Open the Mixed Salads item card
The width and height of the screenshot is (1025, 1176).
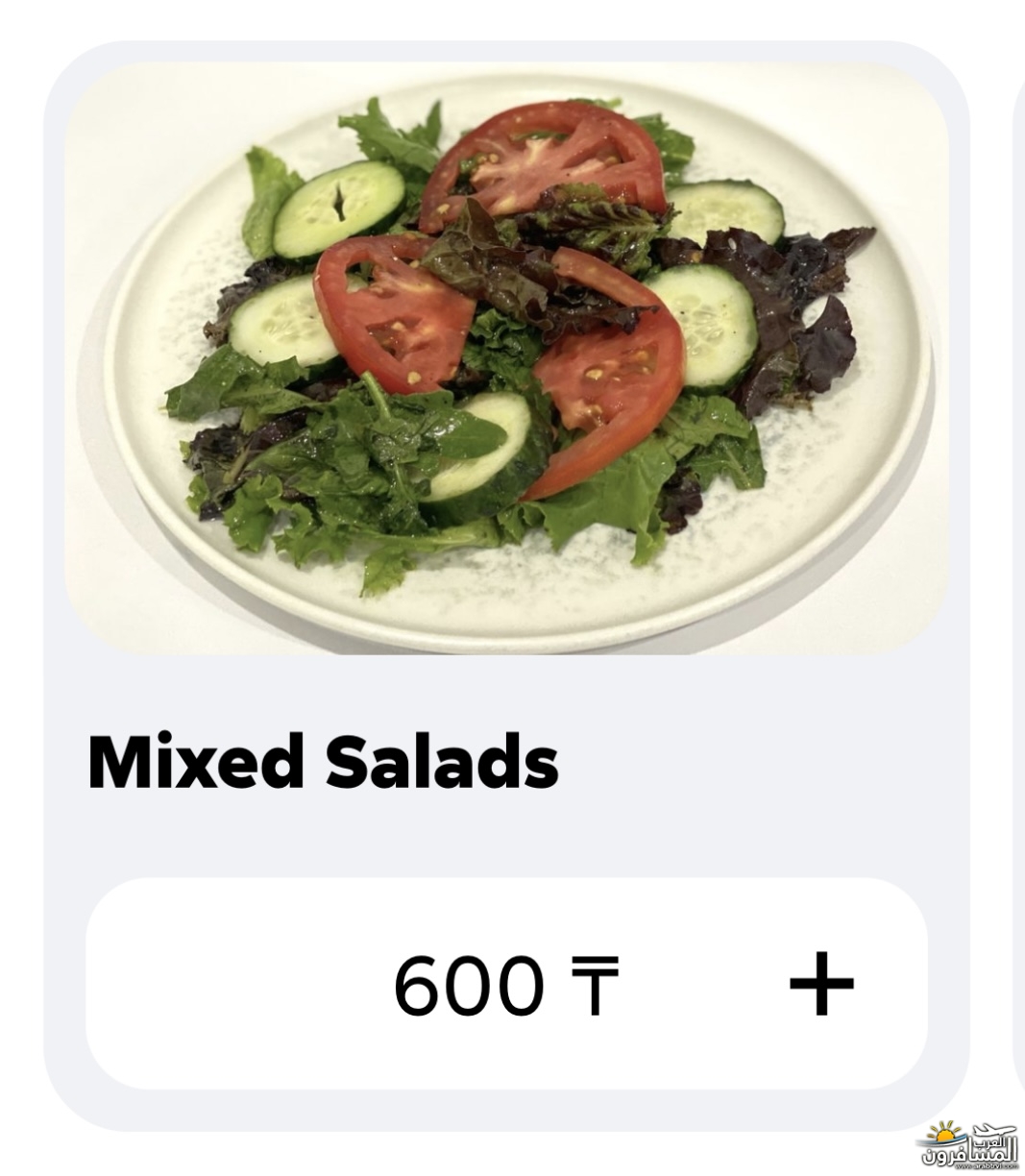[x=506, y=359]
